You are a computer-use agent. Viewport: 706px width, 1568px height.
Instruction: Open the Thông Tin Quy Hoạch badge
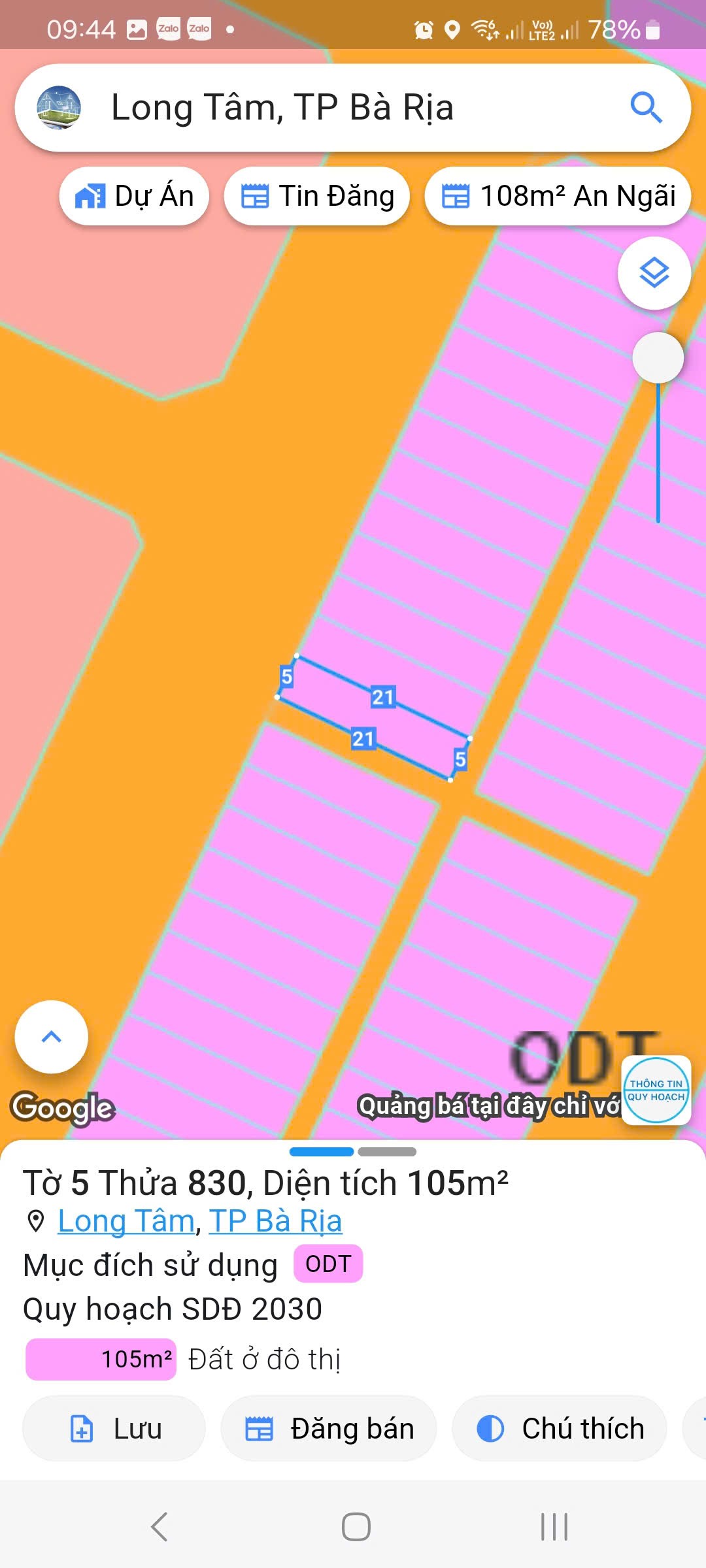[x=656, y=1090]
